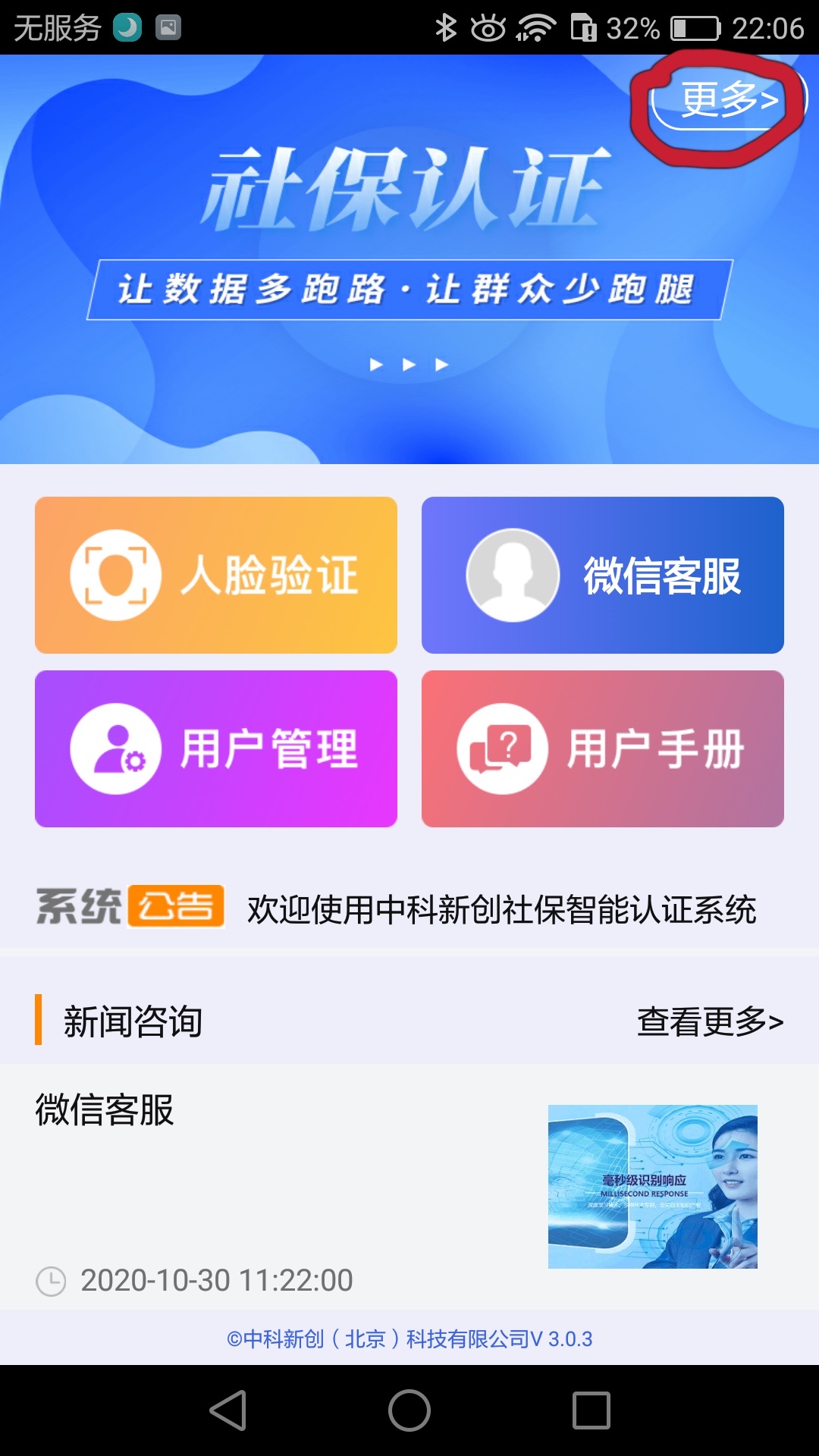Open 人脸验证 face verification
The height and width of the screenshot is (1456, 819).
click(216, 575)
